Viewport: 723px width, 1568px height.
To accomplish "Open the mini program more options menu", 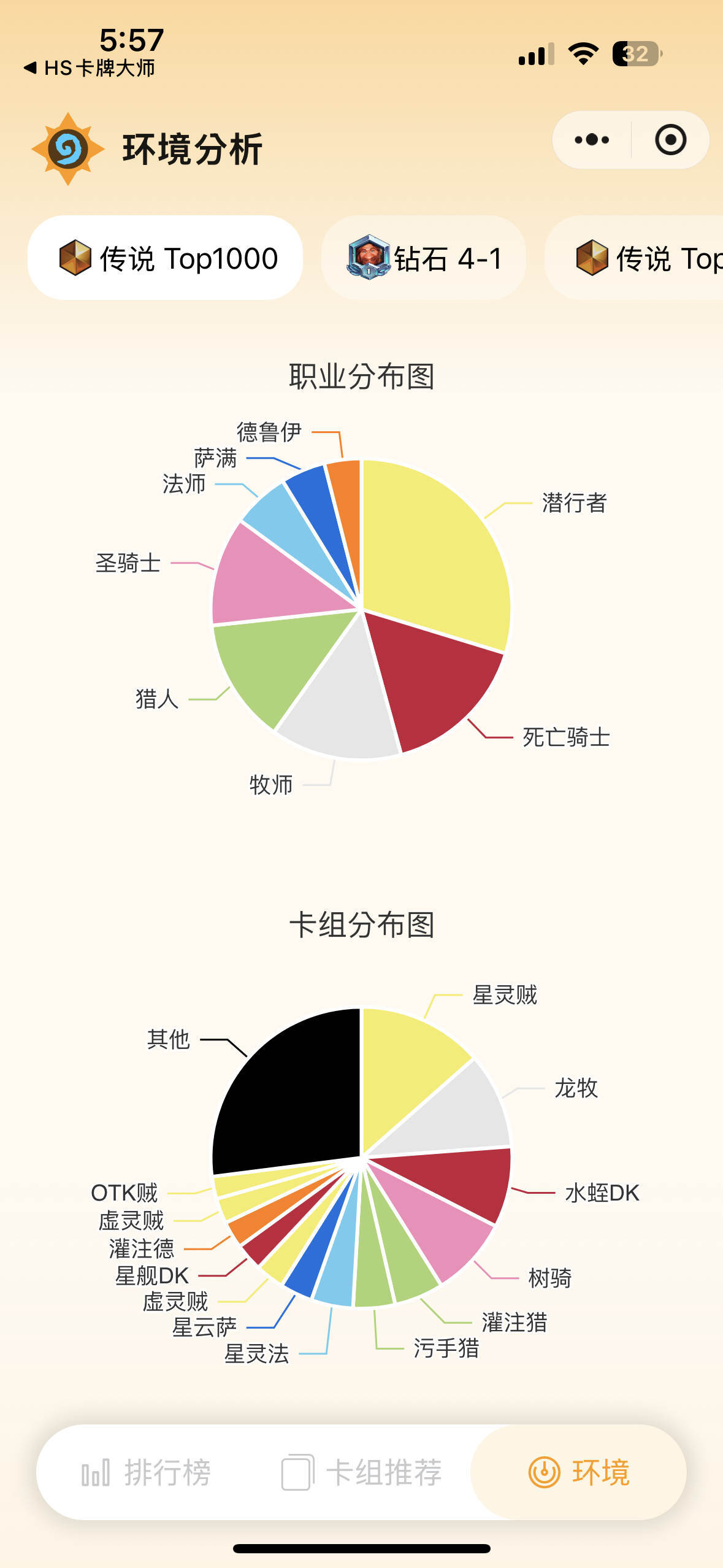I will [592, 140].
